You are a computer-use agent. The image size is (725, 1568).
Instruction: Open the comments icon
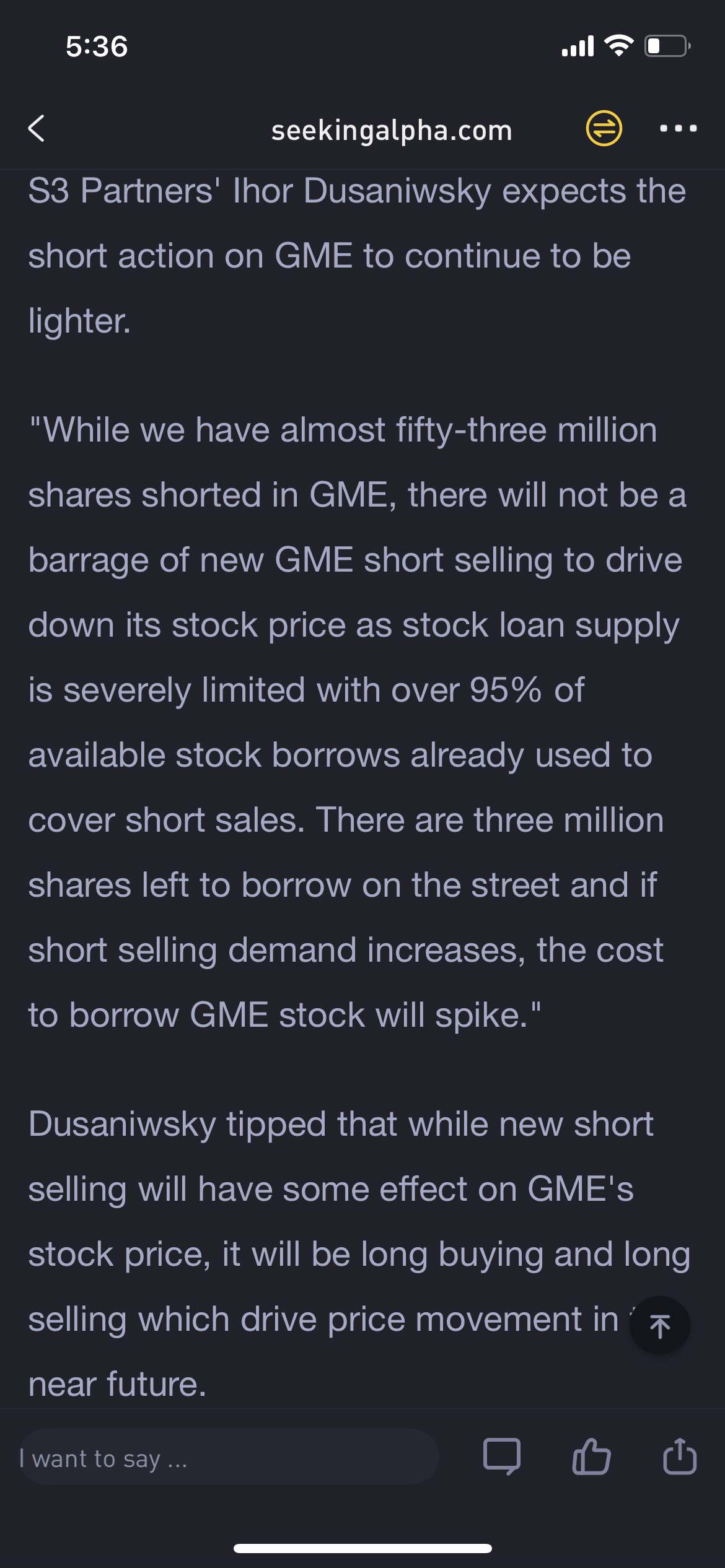point(501,1457)
